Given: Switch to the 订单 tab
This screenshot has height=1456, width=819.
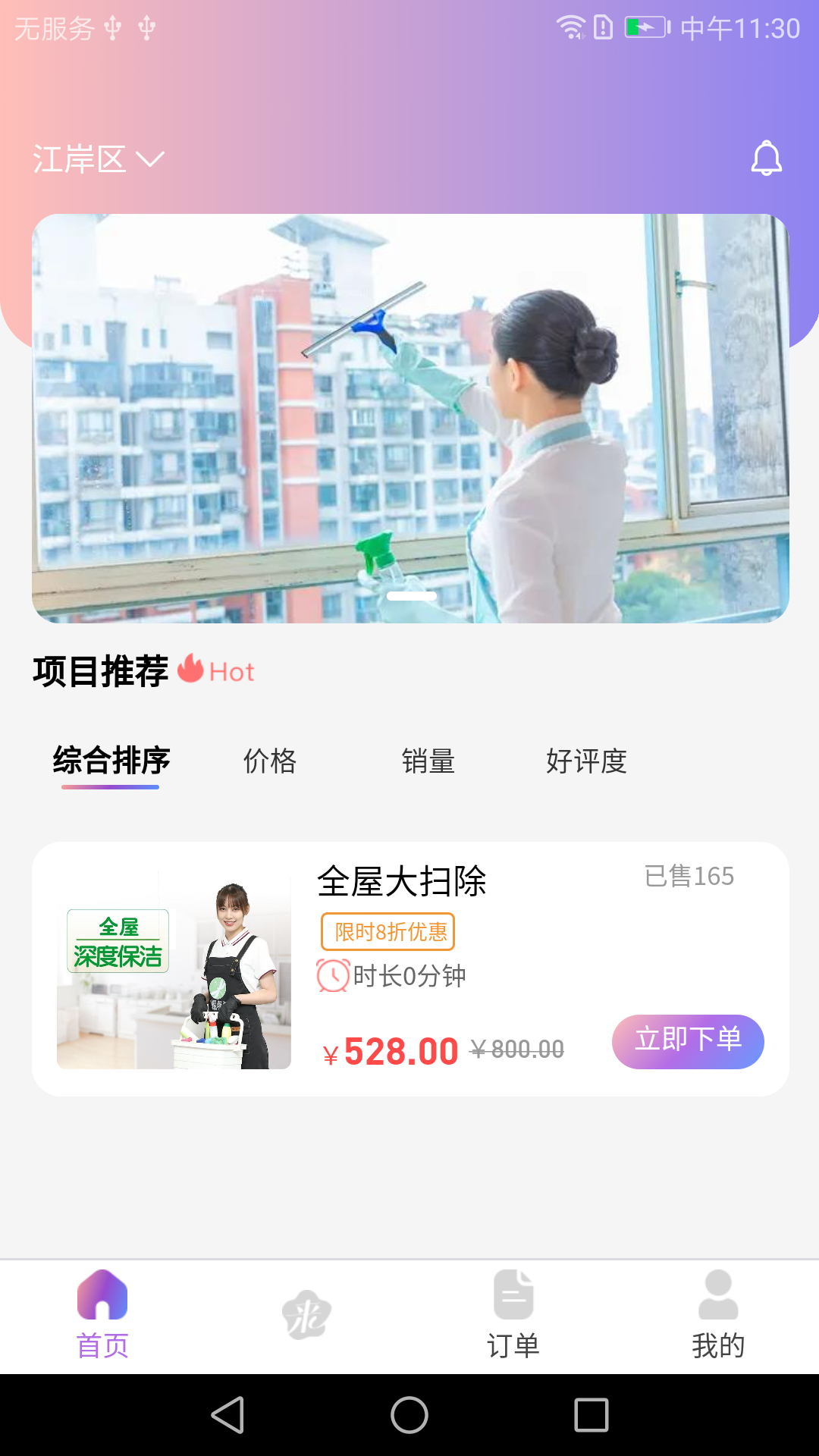Looking at the screenshot, I should [513, 1316].
